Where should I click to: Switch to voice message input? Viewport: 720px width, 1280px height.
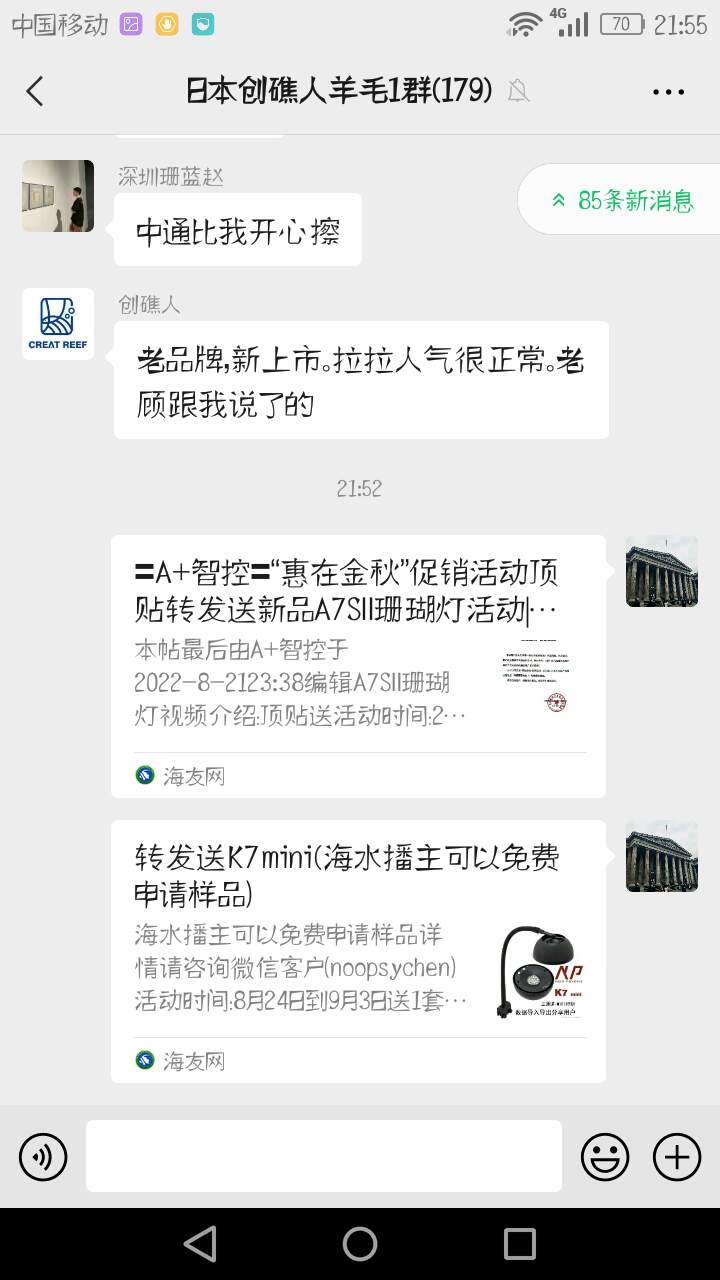[x=43, y=1157]
